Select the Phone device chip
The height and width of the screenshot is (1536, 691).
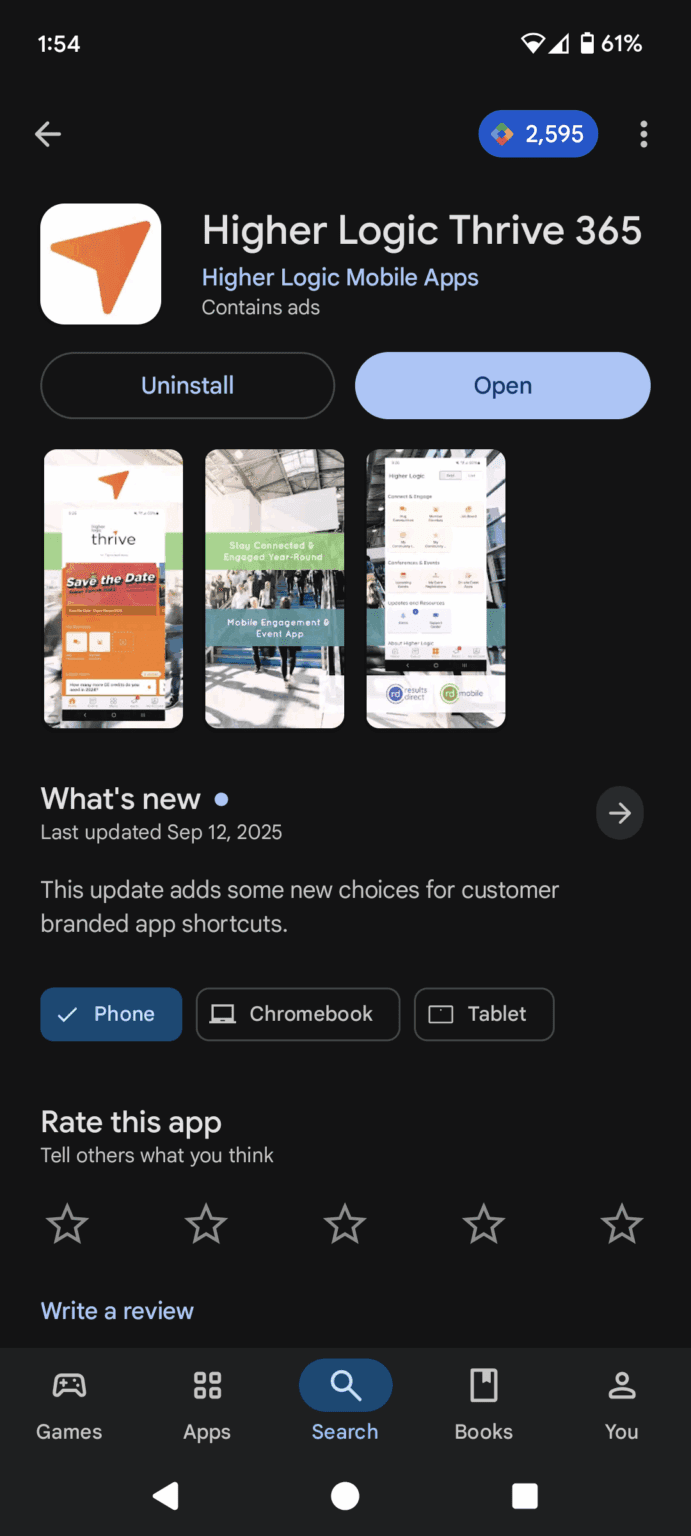click(111, 1014)
